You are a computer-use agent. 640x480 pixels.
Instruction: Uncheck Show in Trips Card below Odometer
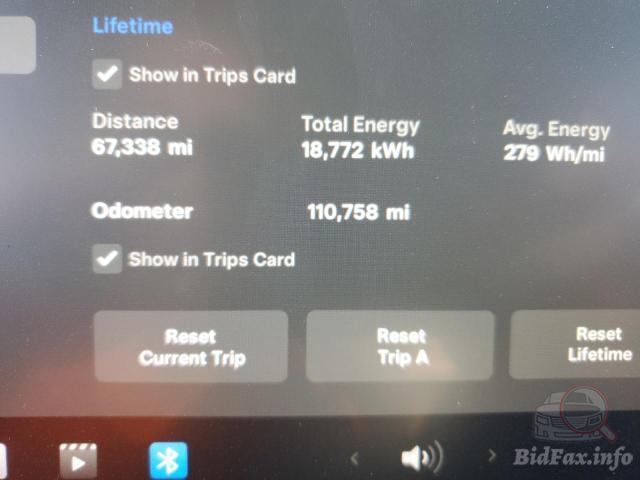pos(107,260)
